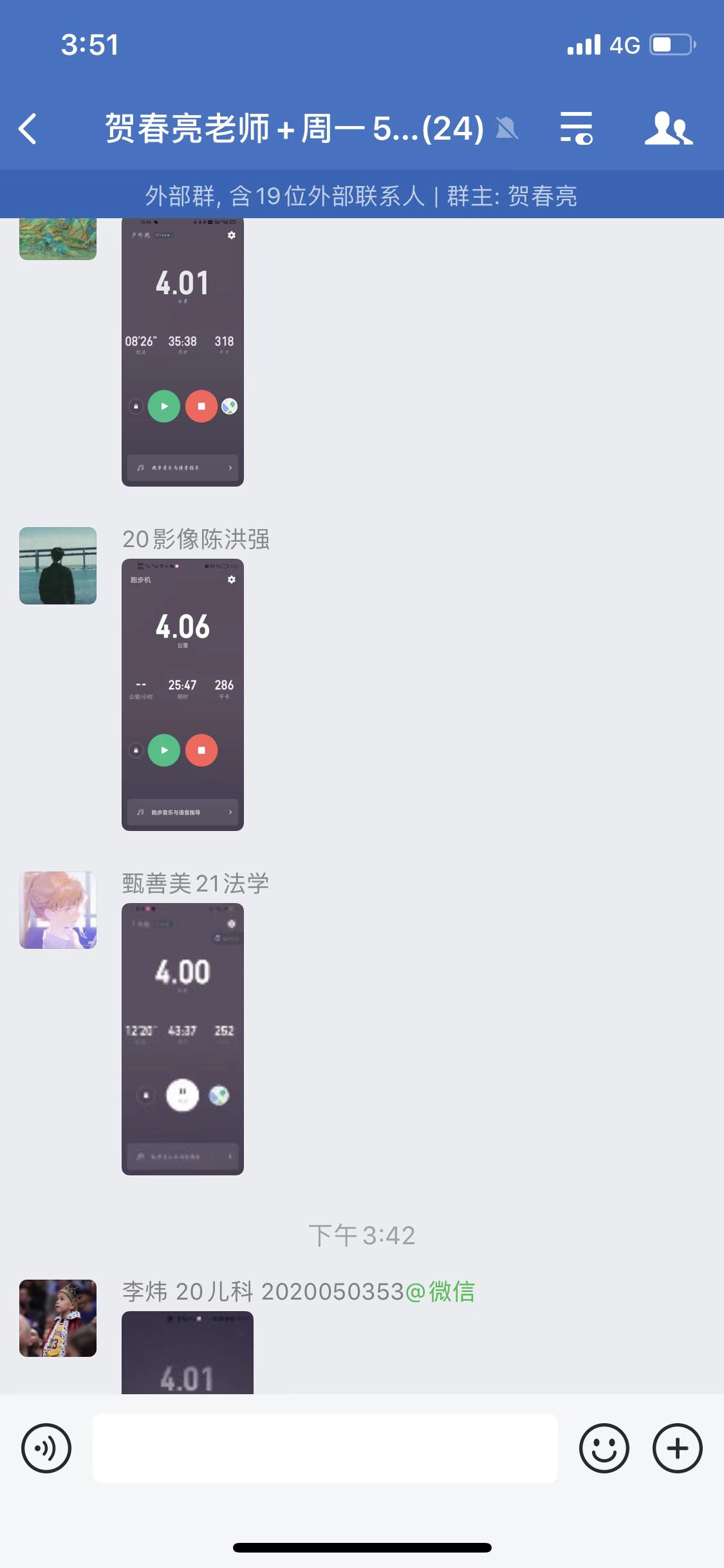Viewport: 724px width, 1568px height.
Task: Go back from the group chat
Action: point(28,129)
